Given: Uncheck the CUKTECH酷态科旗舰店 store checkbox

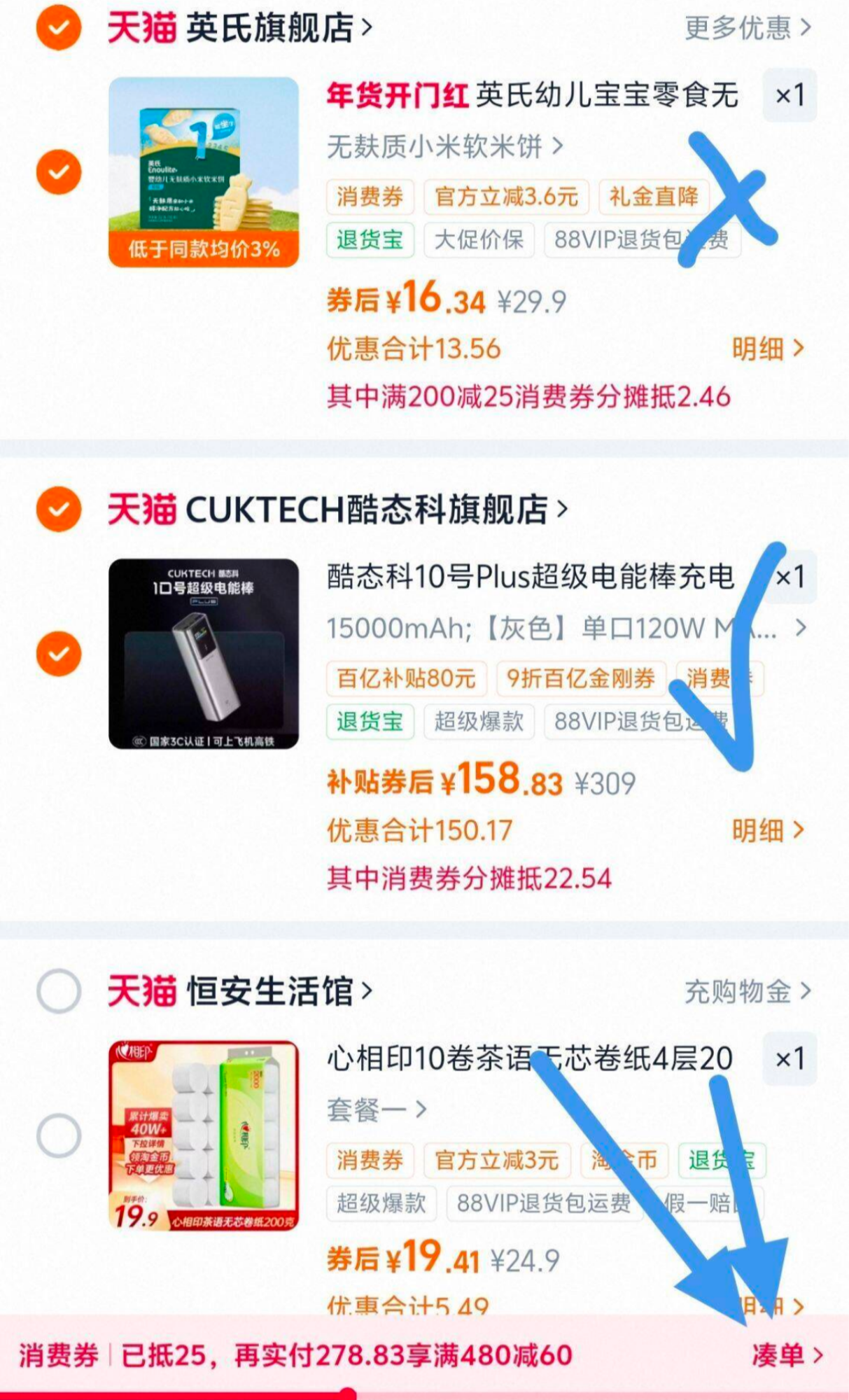Looking at the screenshot, I should click(59, 510).
